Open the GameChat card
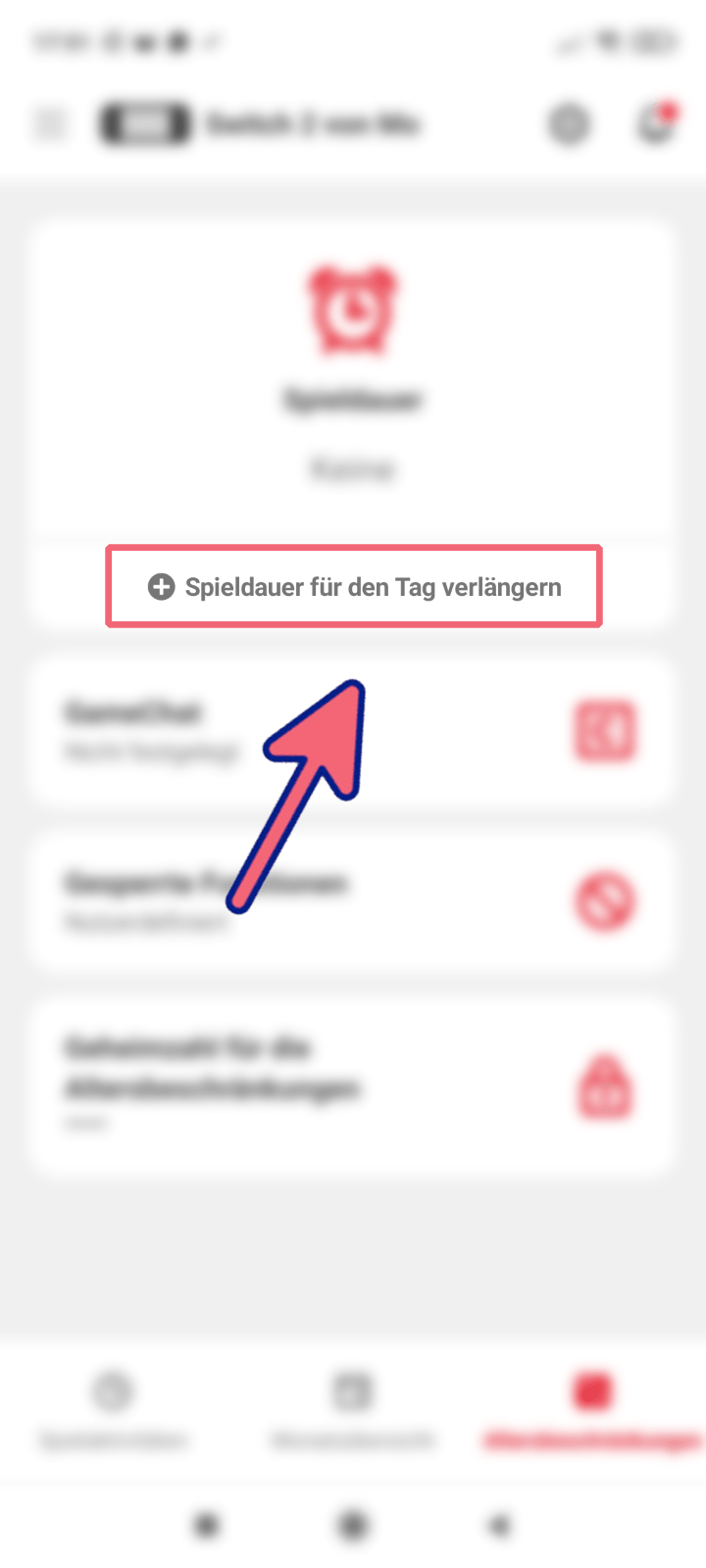Image resolution: width=706 pixels, height=1568 pixels. (353, 731)
